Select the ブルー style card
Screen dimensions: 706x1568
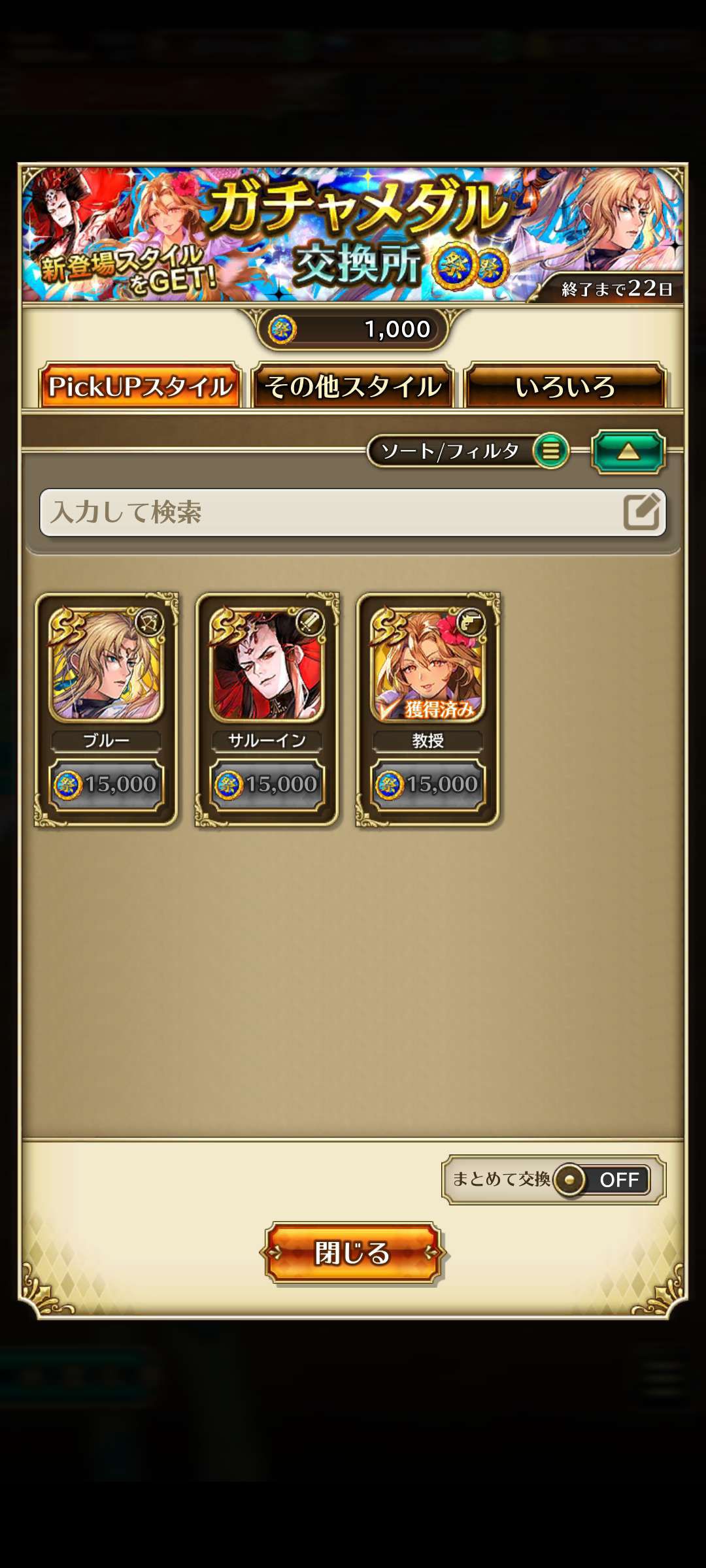(x=107, y=709)
